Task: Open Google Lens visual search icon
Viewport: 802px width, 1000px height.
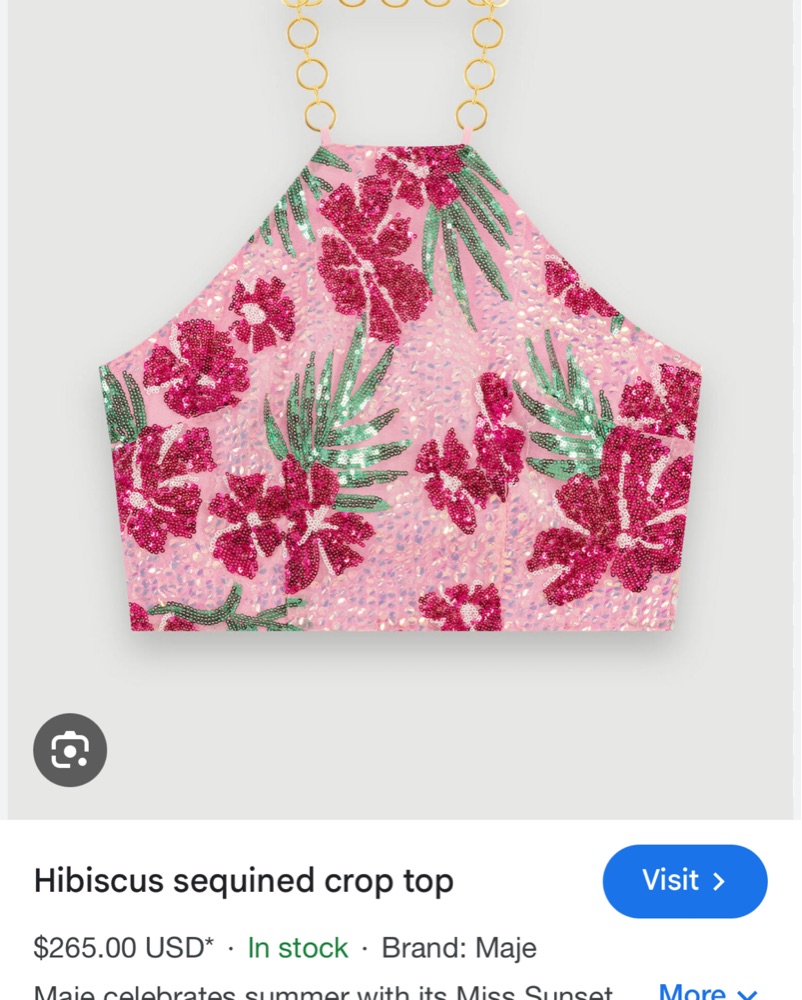Action: 70,750
